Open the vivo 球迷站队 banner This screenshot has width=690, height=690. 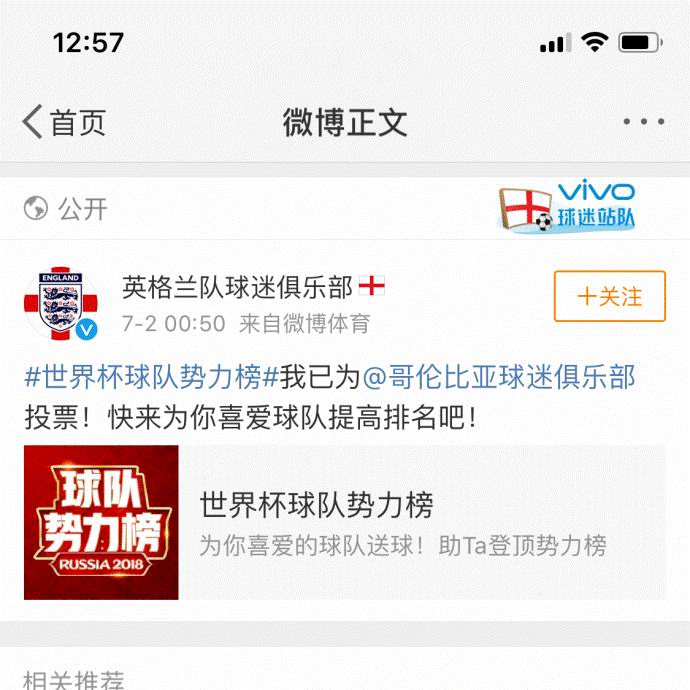tap(567, 206)
